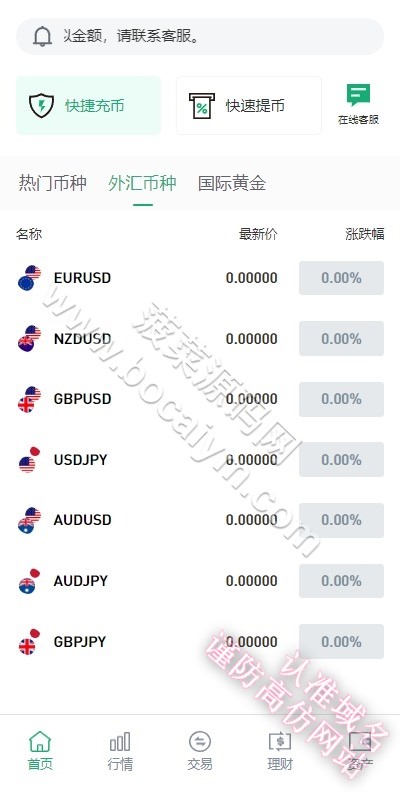Open the 资产 assets tab

tap(360, 751)
